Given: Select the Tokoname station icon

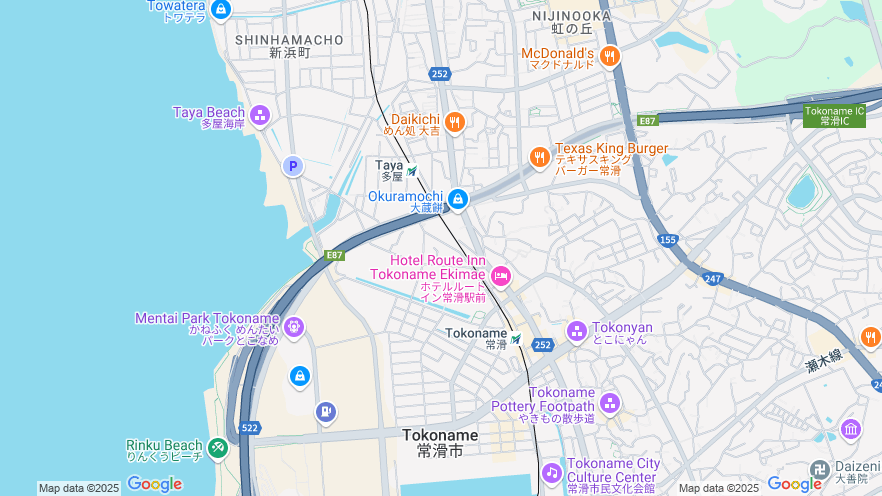Looking at the screenshot, I should 516,339.
